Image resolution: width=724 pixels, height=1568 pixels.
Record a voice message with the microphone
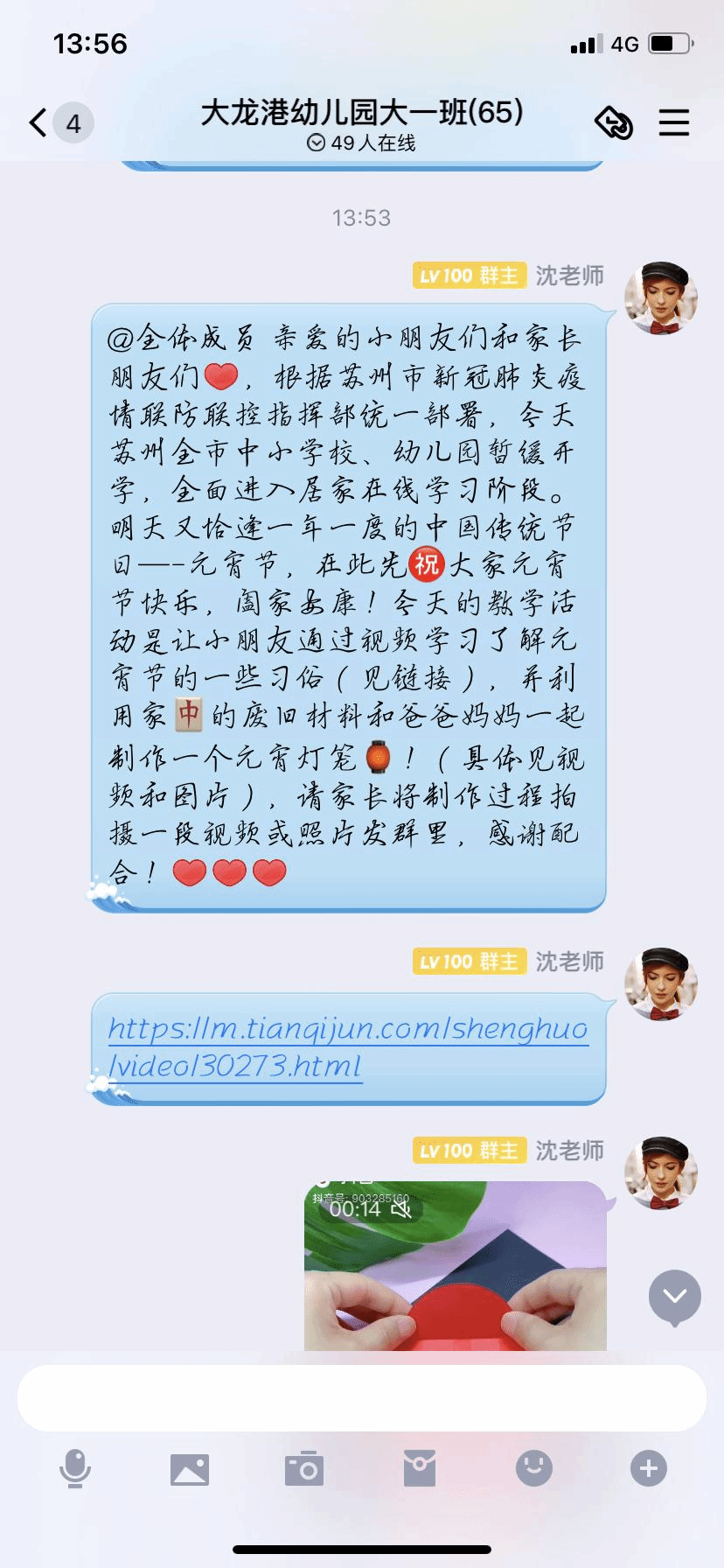(75, 1468)
